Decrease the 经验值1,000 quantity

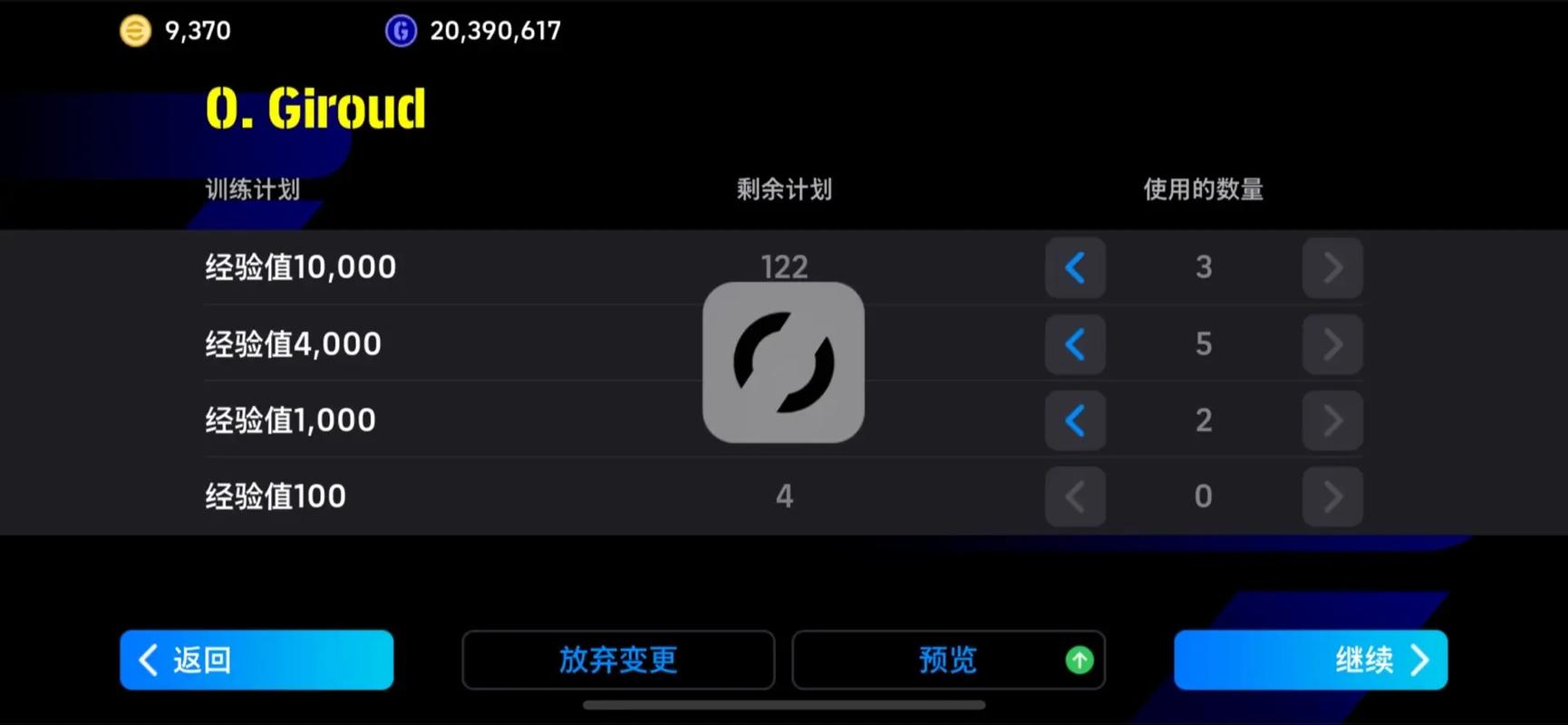tap(1075, 420)
